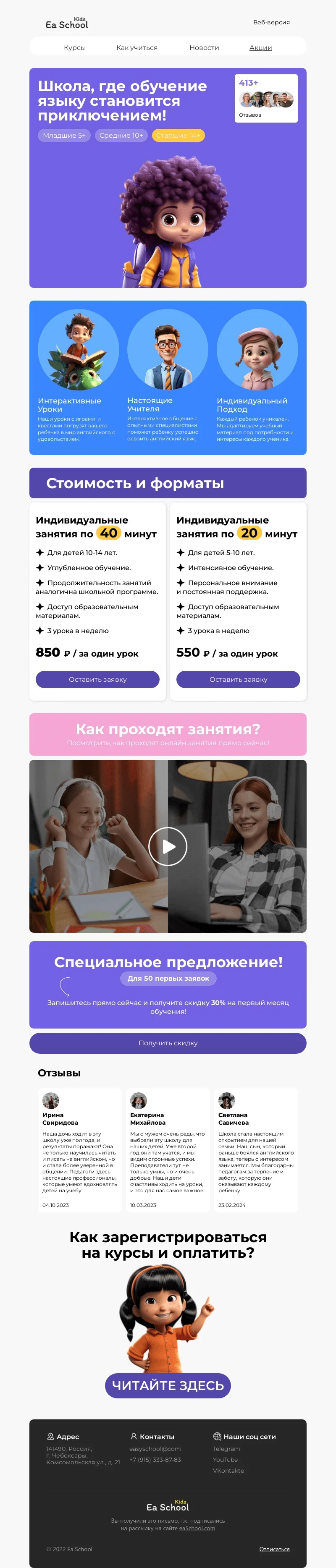Open the 413+ reviews card
336x1568 pixels.
266,98
